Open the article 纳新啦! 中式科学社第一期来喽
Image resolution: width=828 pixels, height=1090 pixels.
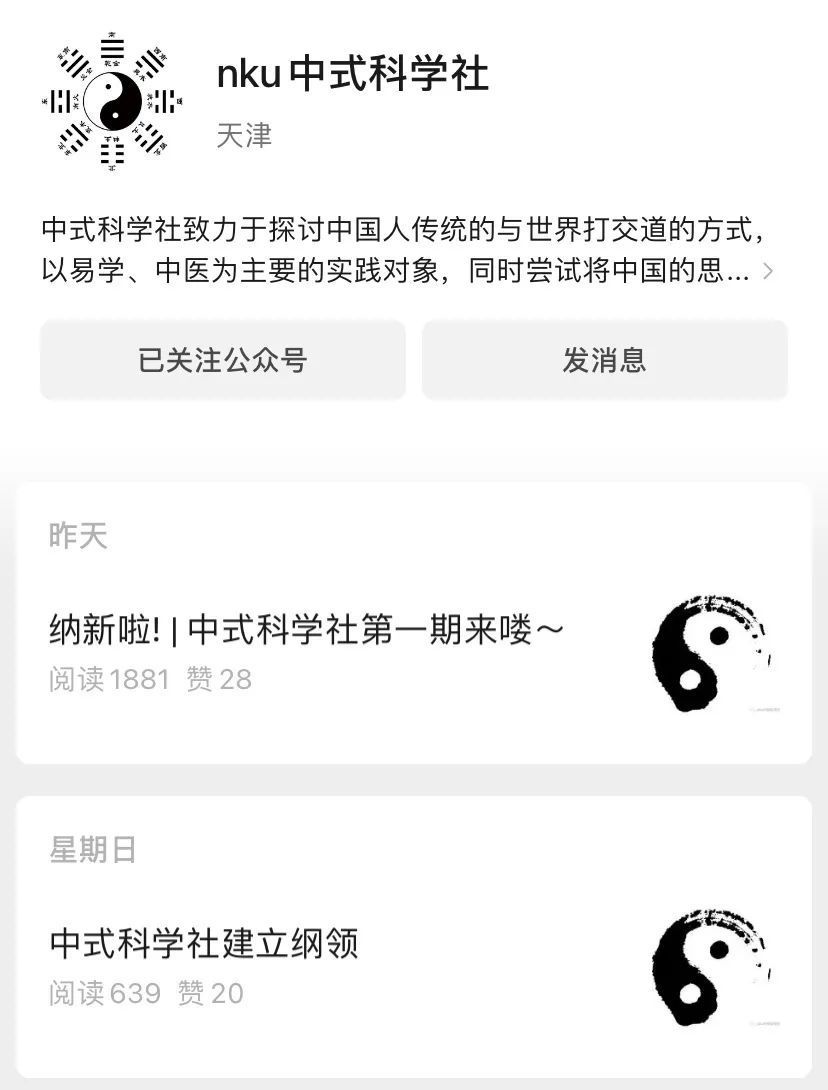[x=307, y=630]
